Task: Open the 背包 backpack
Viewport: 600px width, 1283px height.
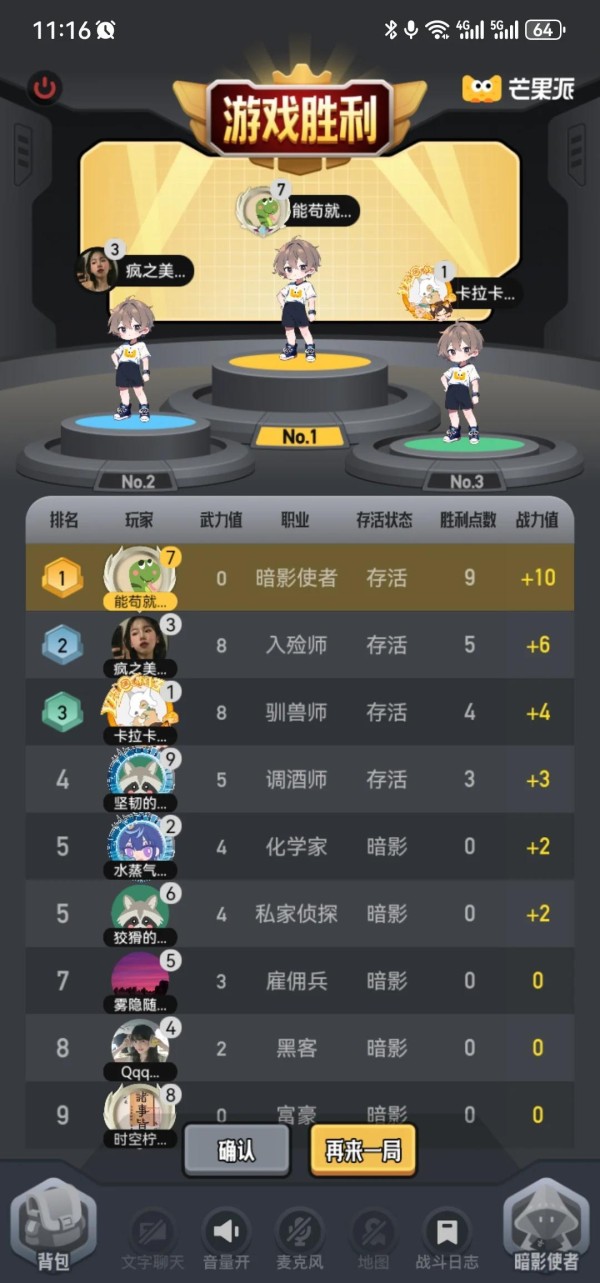Action: pyautogui.click(x=54, y=1225)
